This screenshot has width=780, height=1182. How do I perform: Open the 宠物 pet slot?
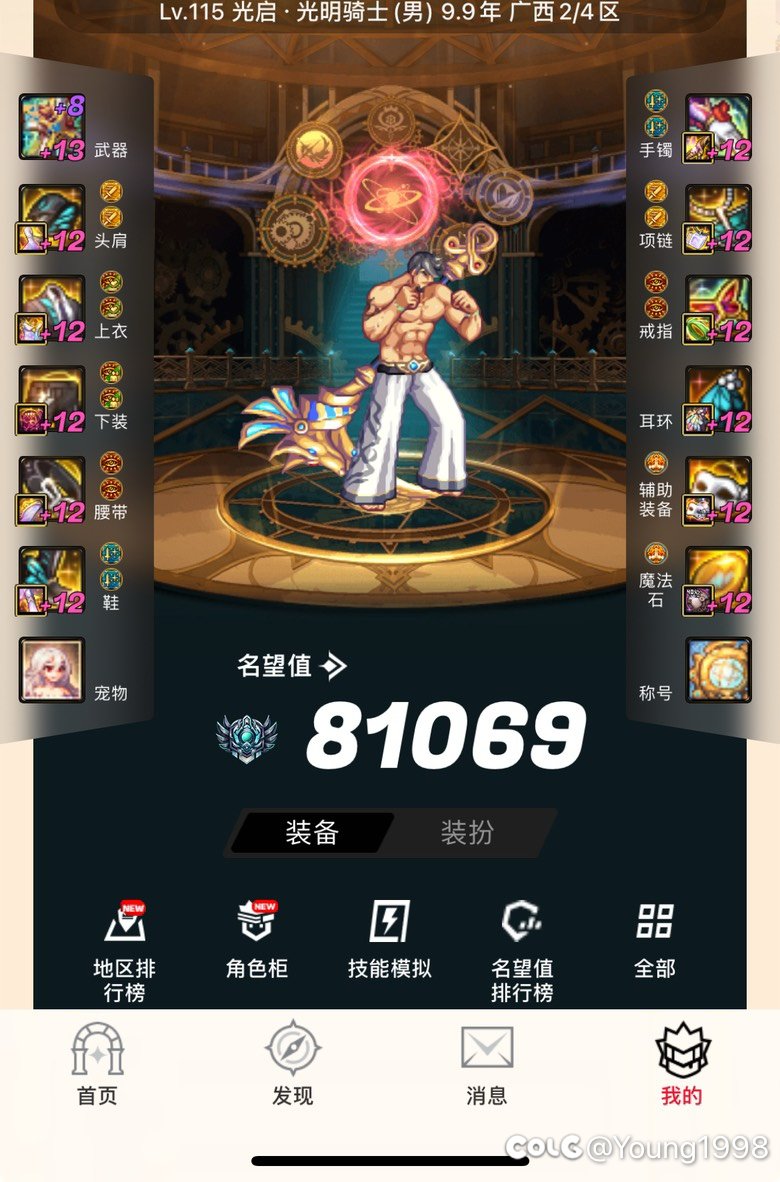coord(52,670)
